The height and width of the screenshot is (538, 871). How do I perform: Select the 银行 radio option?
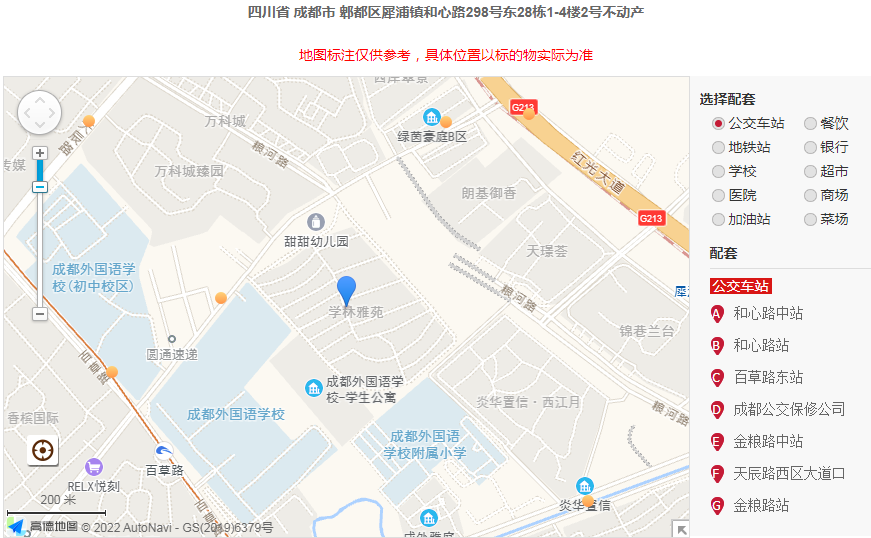(810, 148)
